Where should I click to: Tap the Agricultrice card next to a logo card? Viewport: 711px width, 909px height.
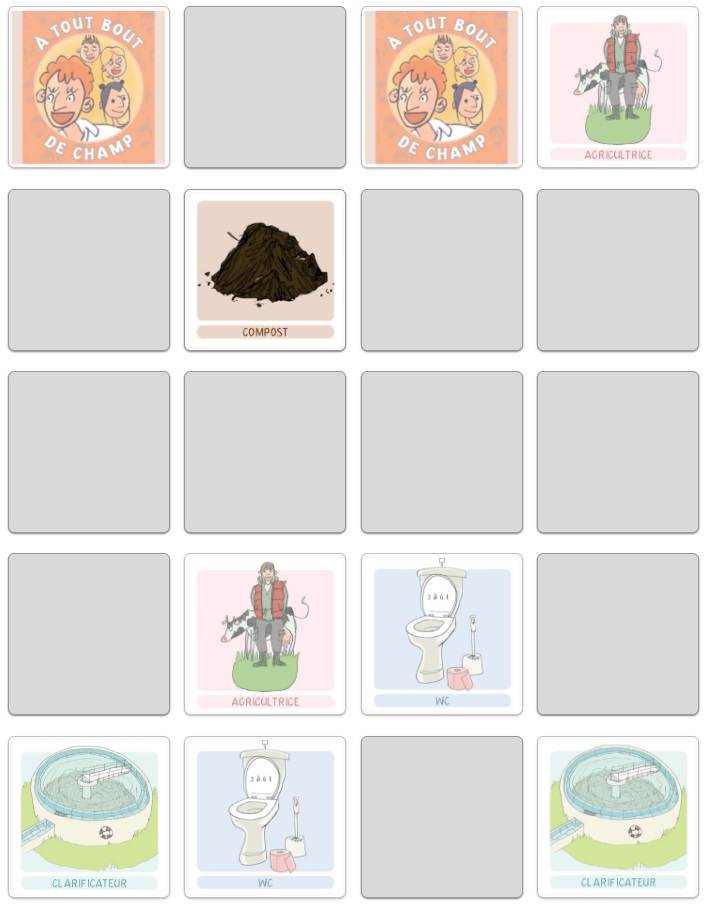click(618, 87)
